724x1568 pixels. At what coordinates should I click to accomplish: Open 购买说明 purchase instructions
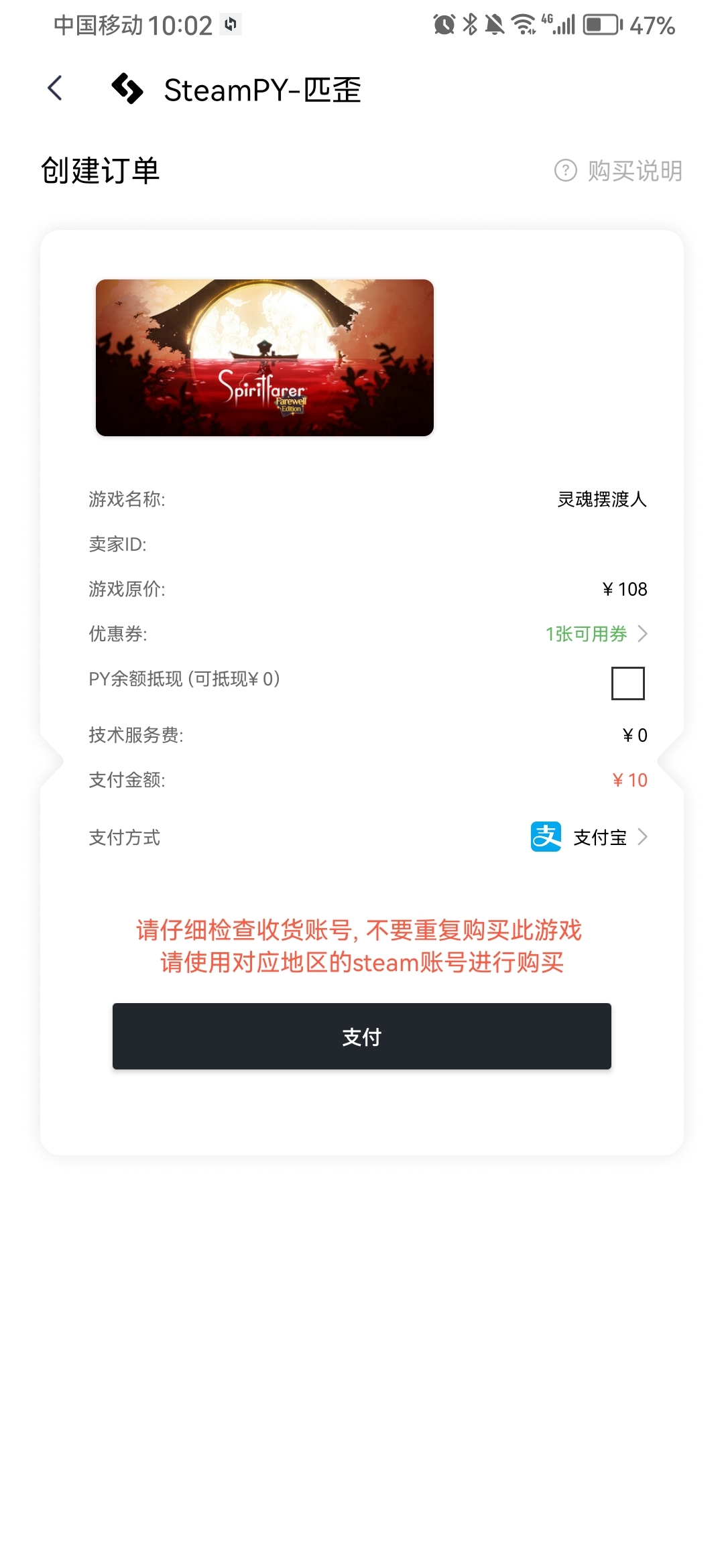[618, 170]
